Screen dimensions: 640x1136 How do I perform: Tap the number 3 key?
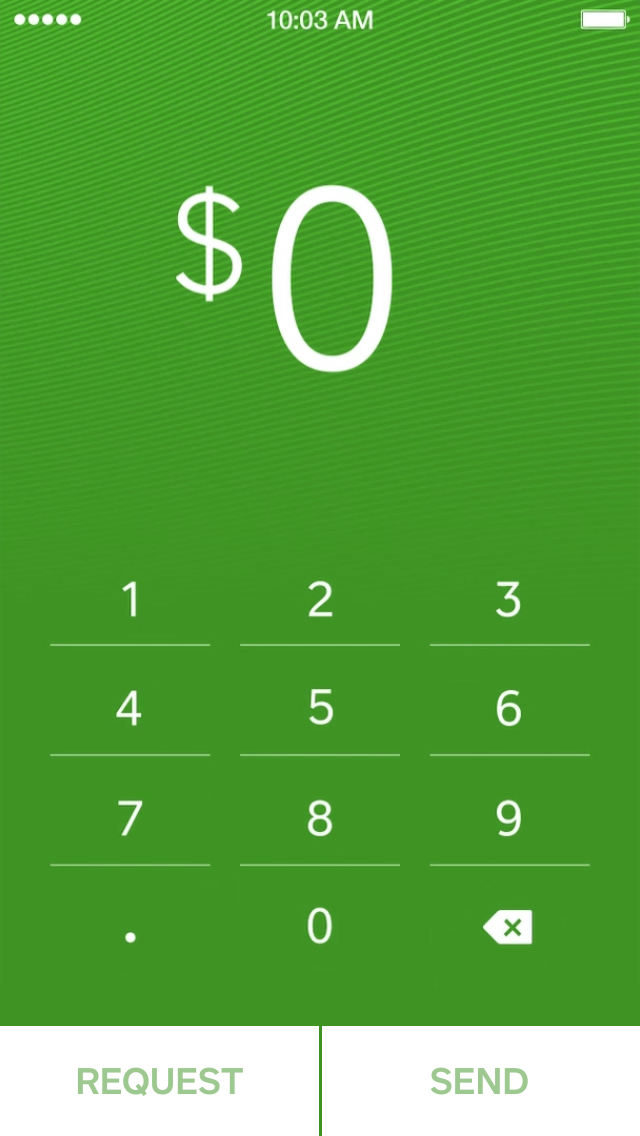pyautogui.click(x=510, y=599)
